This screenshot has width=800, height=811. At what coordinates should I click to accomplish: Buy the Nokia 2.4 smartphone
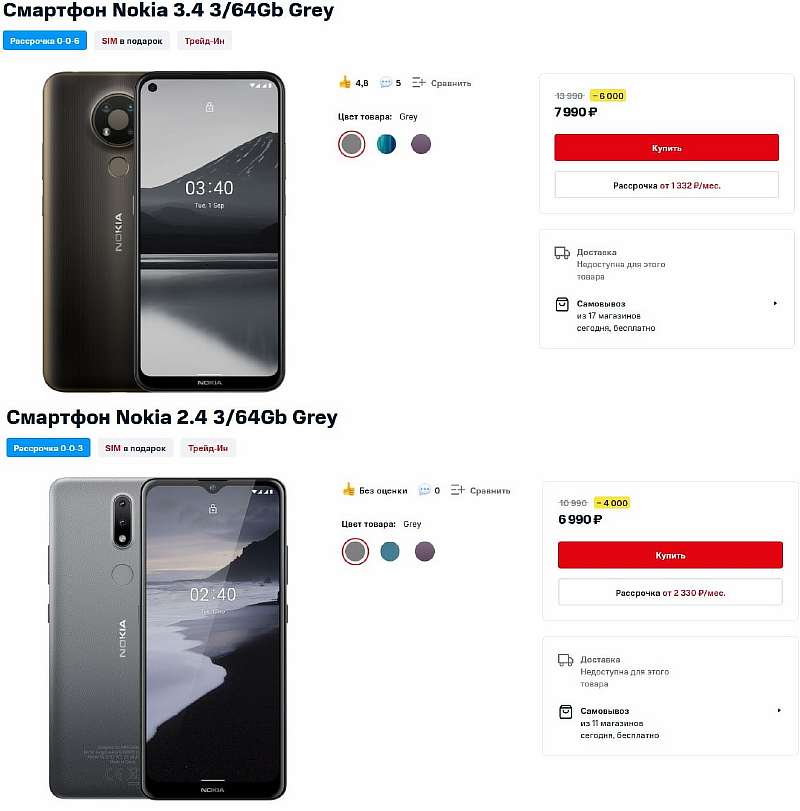point(670,555)
